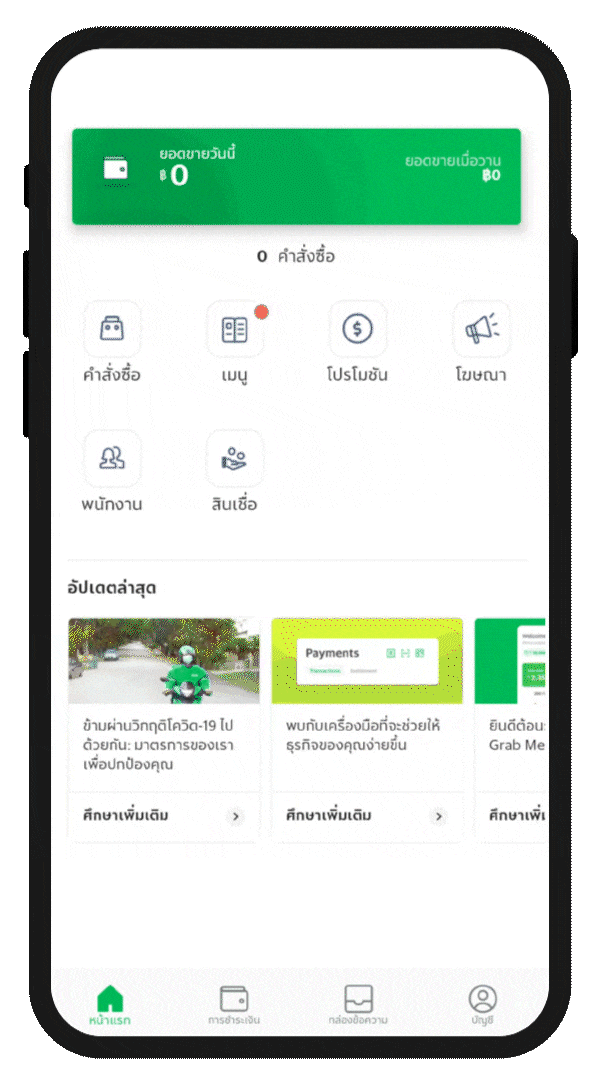Switch to the กล่องข้อความ inbox tab
This screenshot has width=600, height=1080.
point(358,1006)
